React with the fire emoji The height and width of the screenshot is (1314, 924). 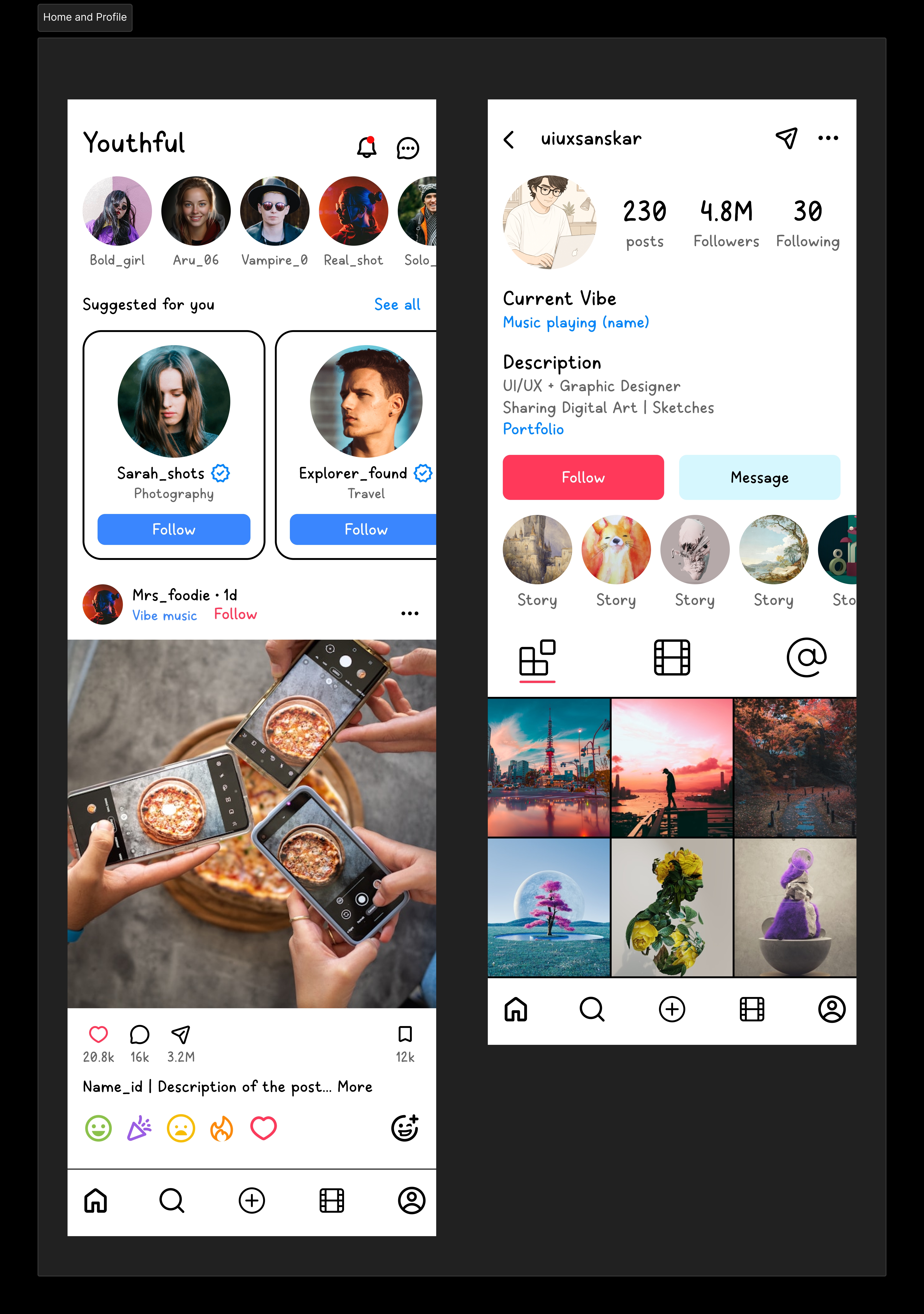[x=222, y=1129]
